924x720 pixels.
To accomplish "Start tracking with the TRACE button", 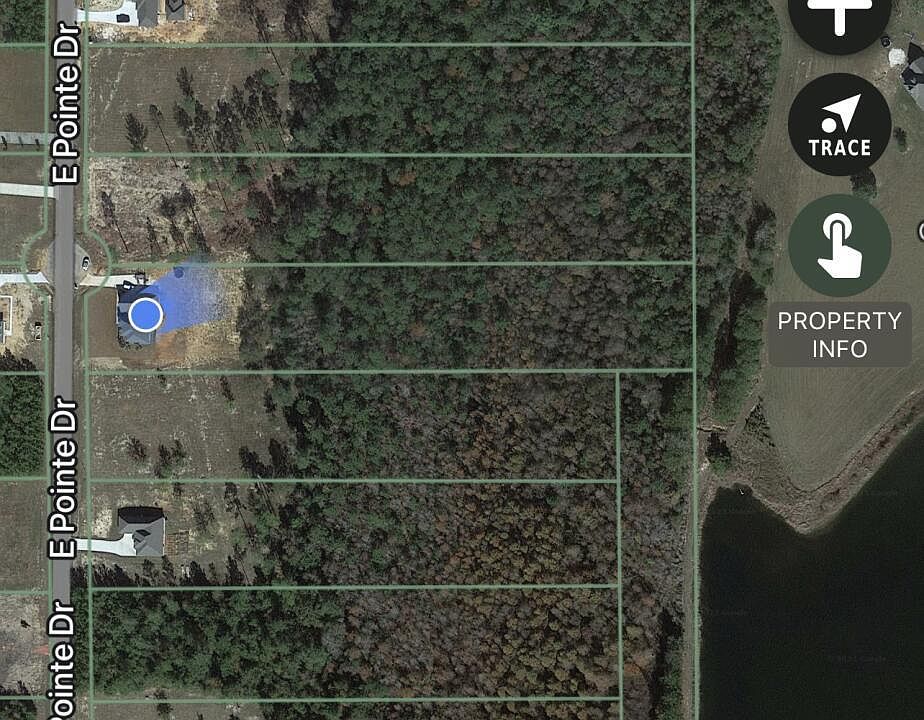I will (839, 125).
